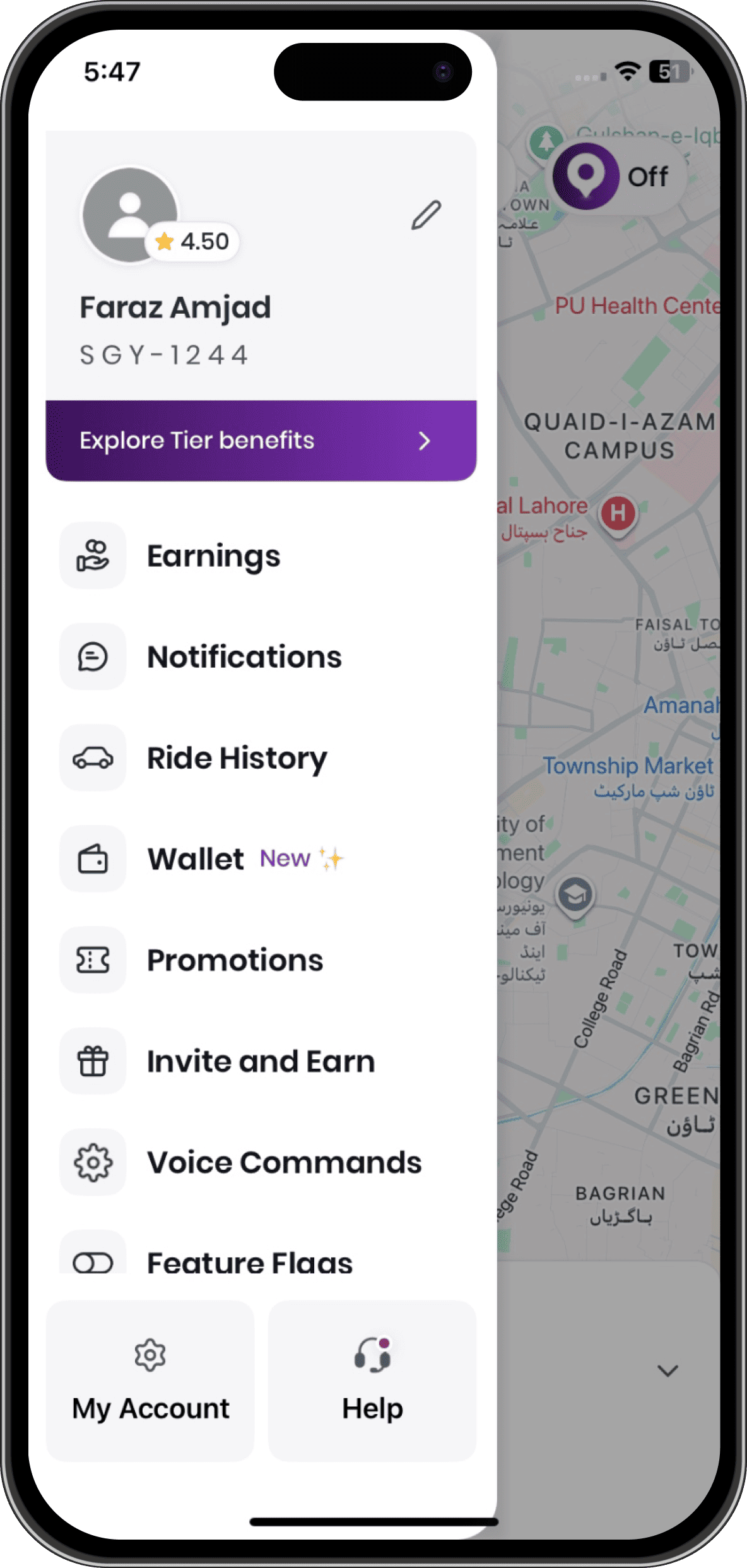Select Invite and Earn
The height and width of the screenshot is (1568, 747).
[x=261, y=1061]
